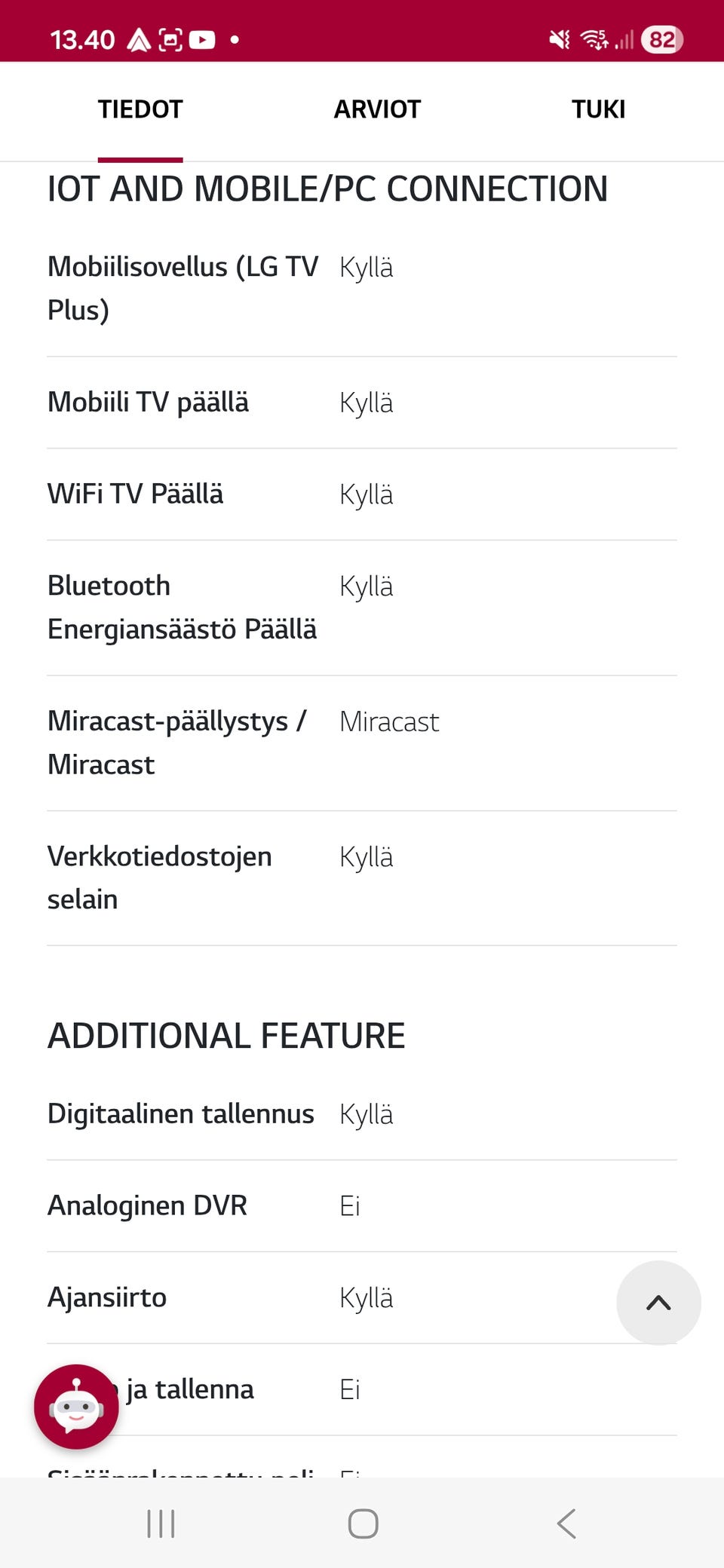This screenshot has width=724, height=1568.
Task: Tap the scroll-to-top chevron button
Action: (658, 1303)
